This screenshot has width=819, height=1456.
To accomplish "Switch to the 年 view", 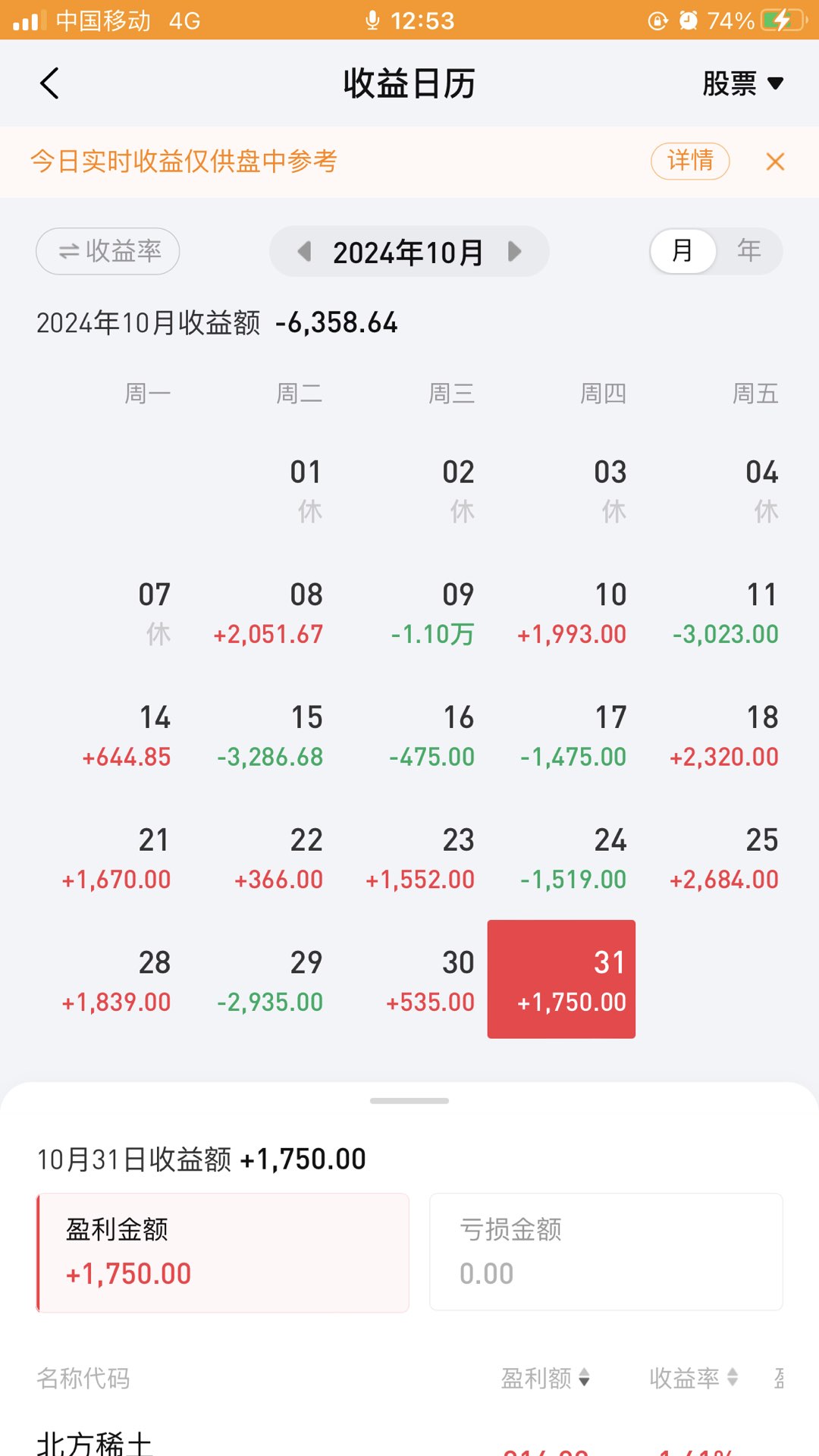I will [x=748, y=250].
